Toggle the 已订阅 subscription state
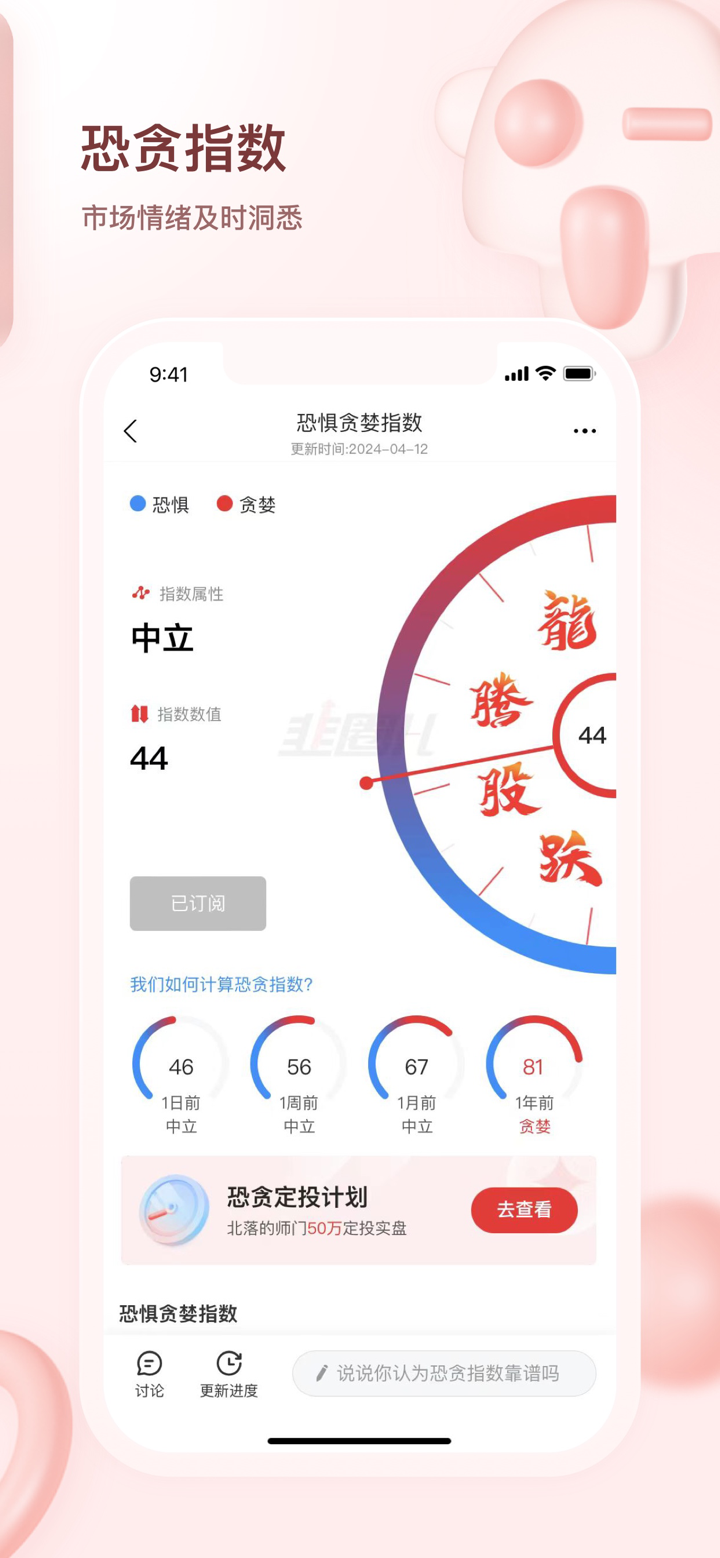720x1558 pixels. tap(197, 903)
